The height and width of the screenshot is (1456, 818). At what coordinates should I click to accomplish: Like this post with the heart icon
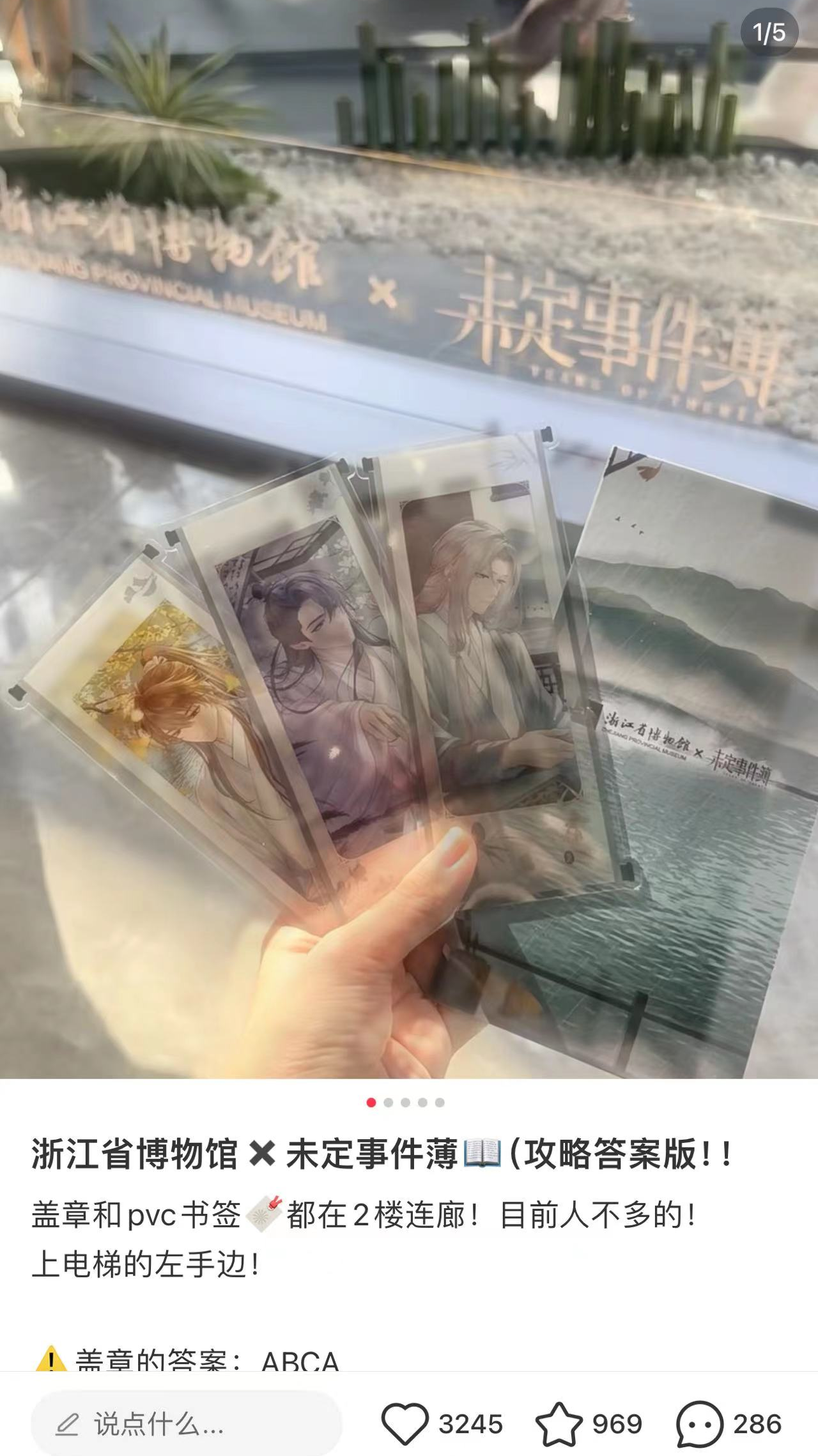(x=405, y=1423)
